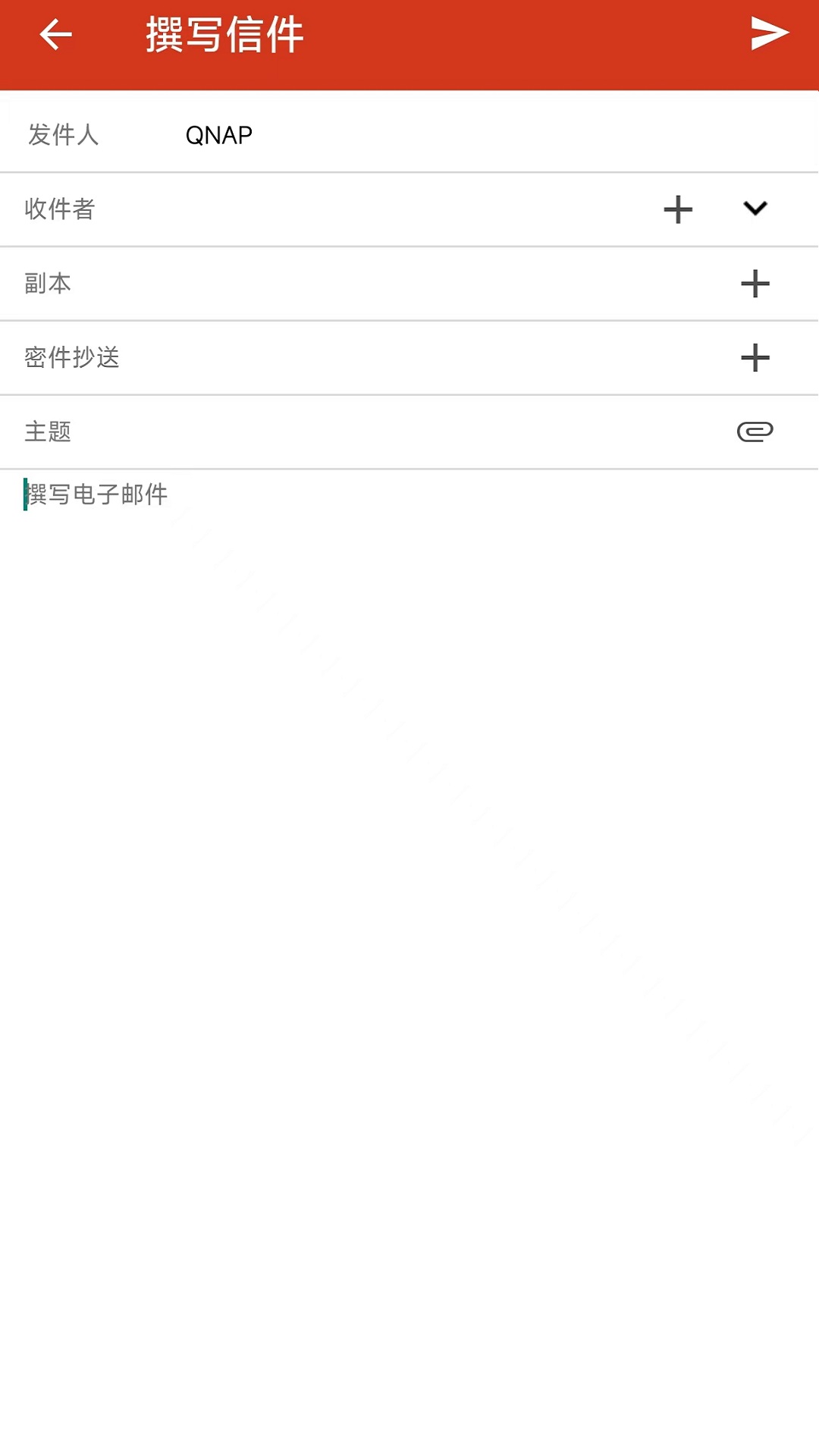Click the 撰写信件 title bar
Image resolution: width=819 pixels, height=1456 pixels.
tap(225, 33)
